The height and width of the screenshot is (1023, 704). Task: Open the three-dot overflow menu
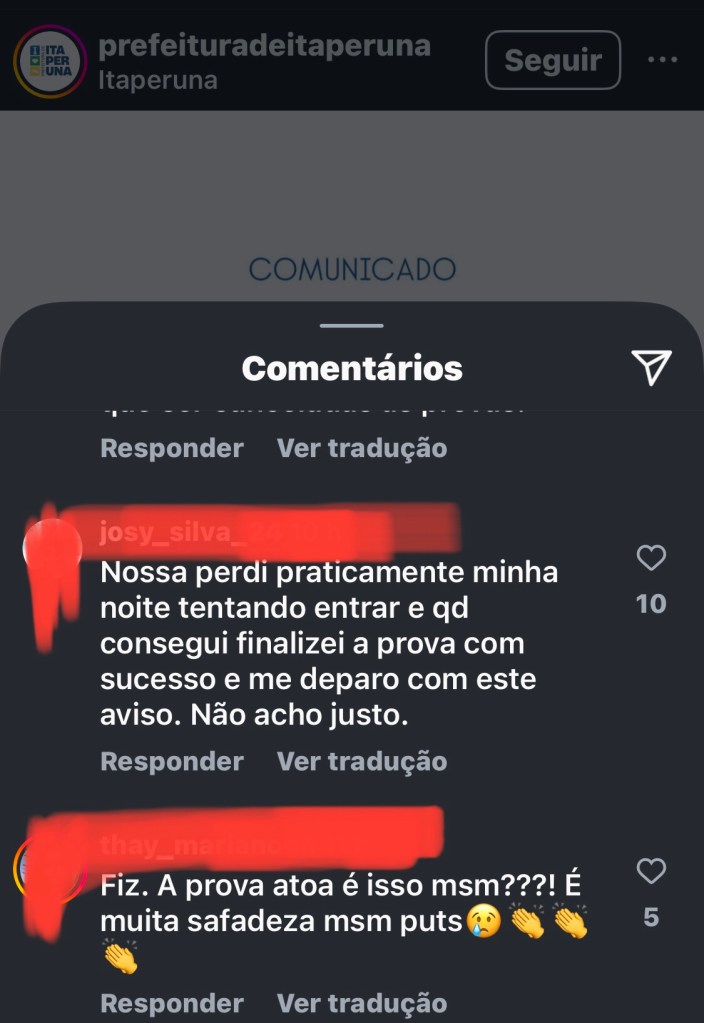(x=662, y=60)
